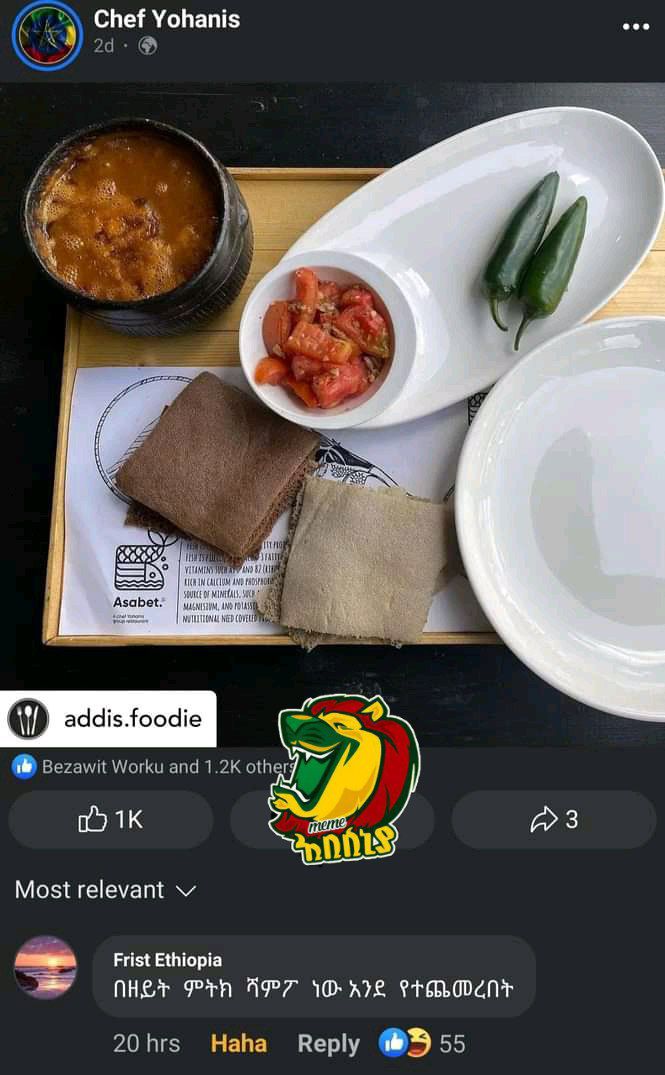Open the post's three-dot overflow menu

[x=636, y=26]
